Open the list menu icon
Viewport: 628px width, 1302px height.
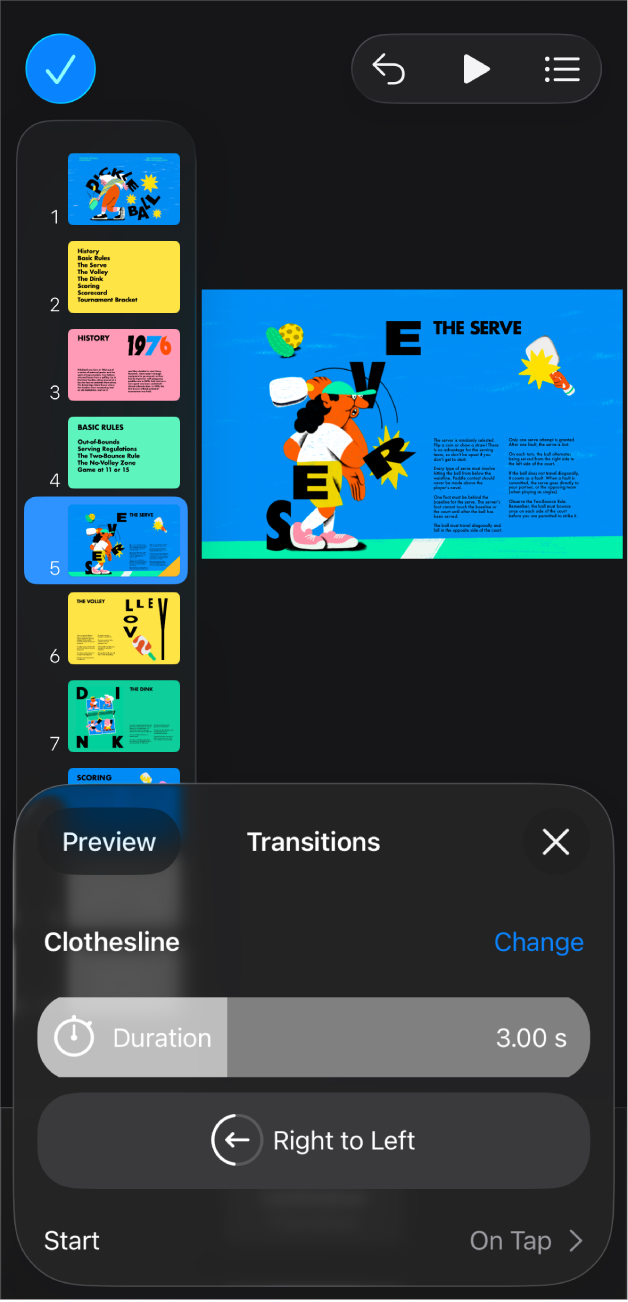(562, 69)
